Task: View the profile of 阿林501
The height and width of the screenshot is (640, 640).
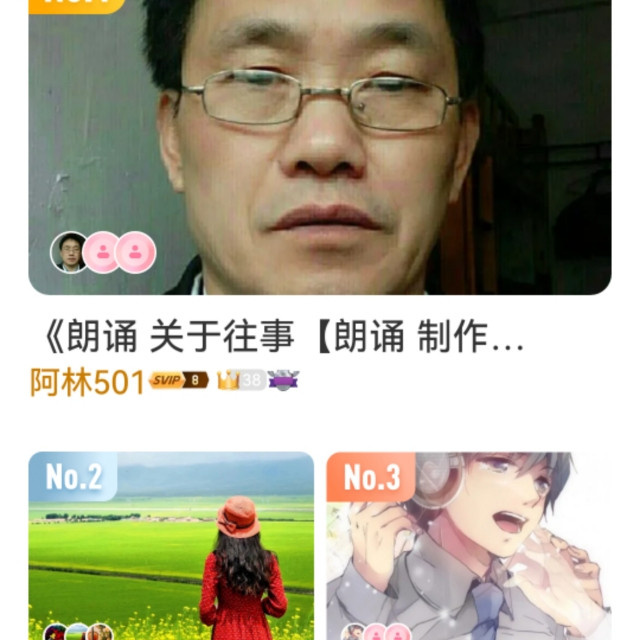Action: [x=88, y=381]
